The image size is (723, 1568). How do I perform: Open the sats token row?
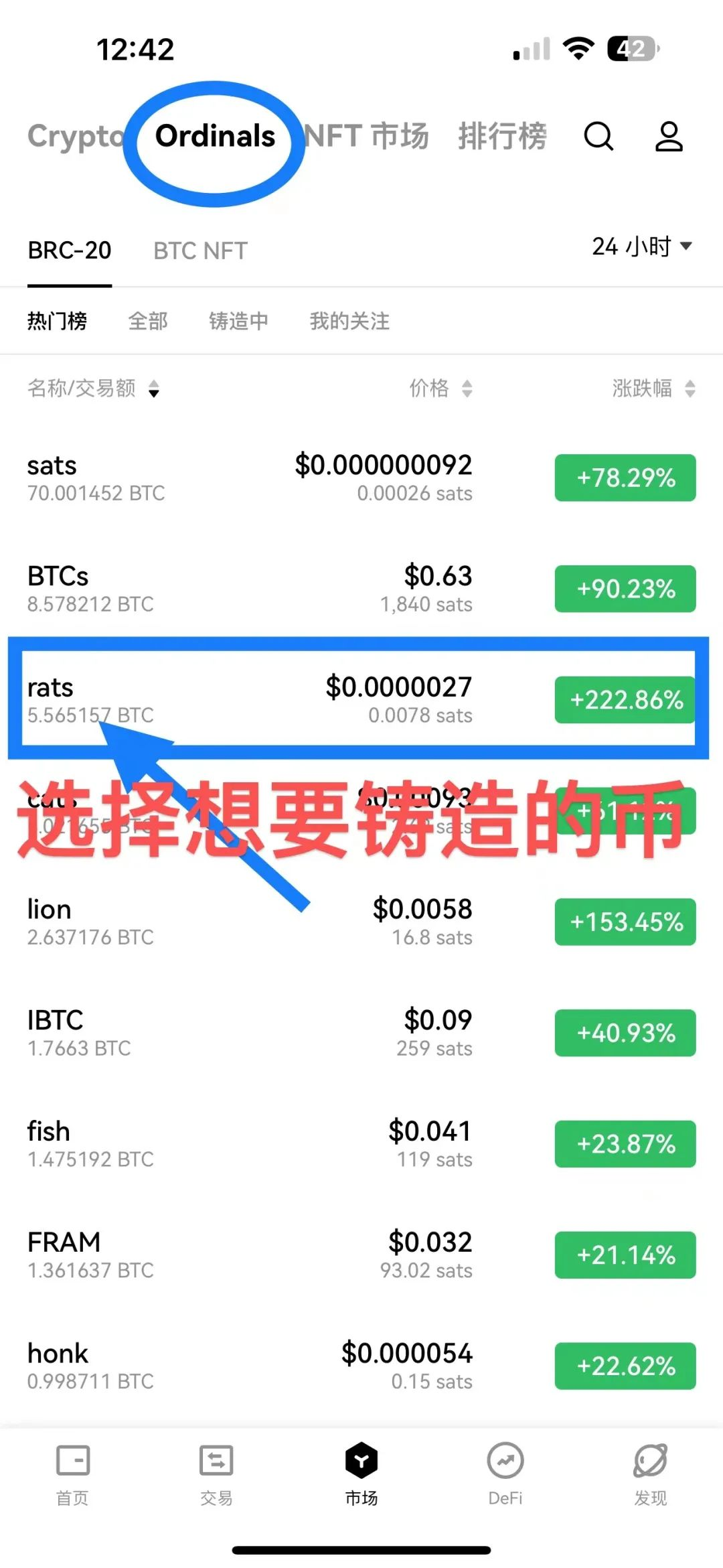tap(361, 478)
